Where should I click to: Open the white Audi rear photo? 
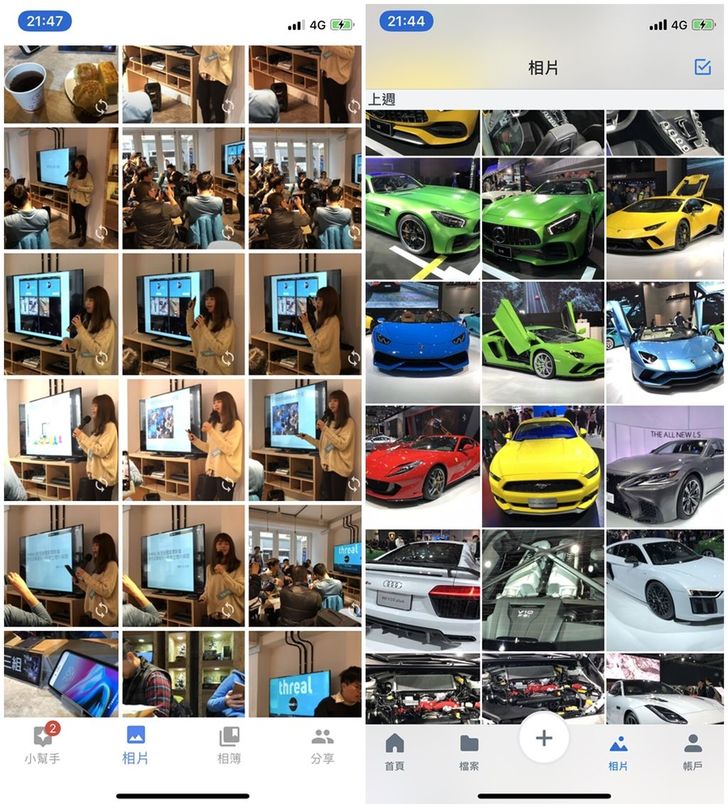tap(422, 590)
